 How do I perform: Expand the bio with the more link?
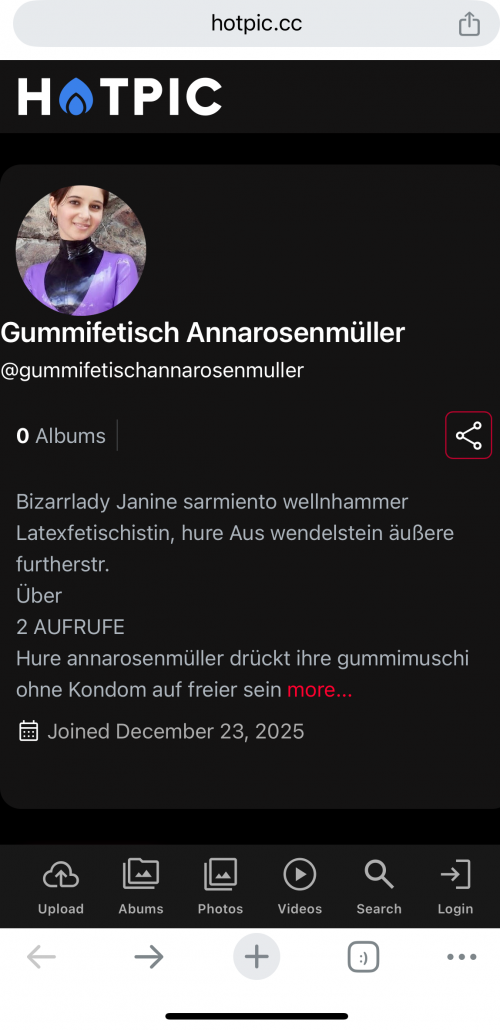click(320, 690)
